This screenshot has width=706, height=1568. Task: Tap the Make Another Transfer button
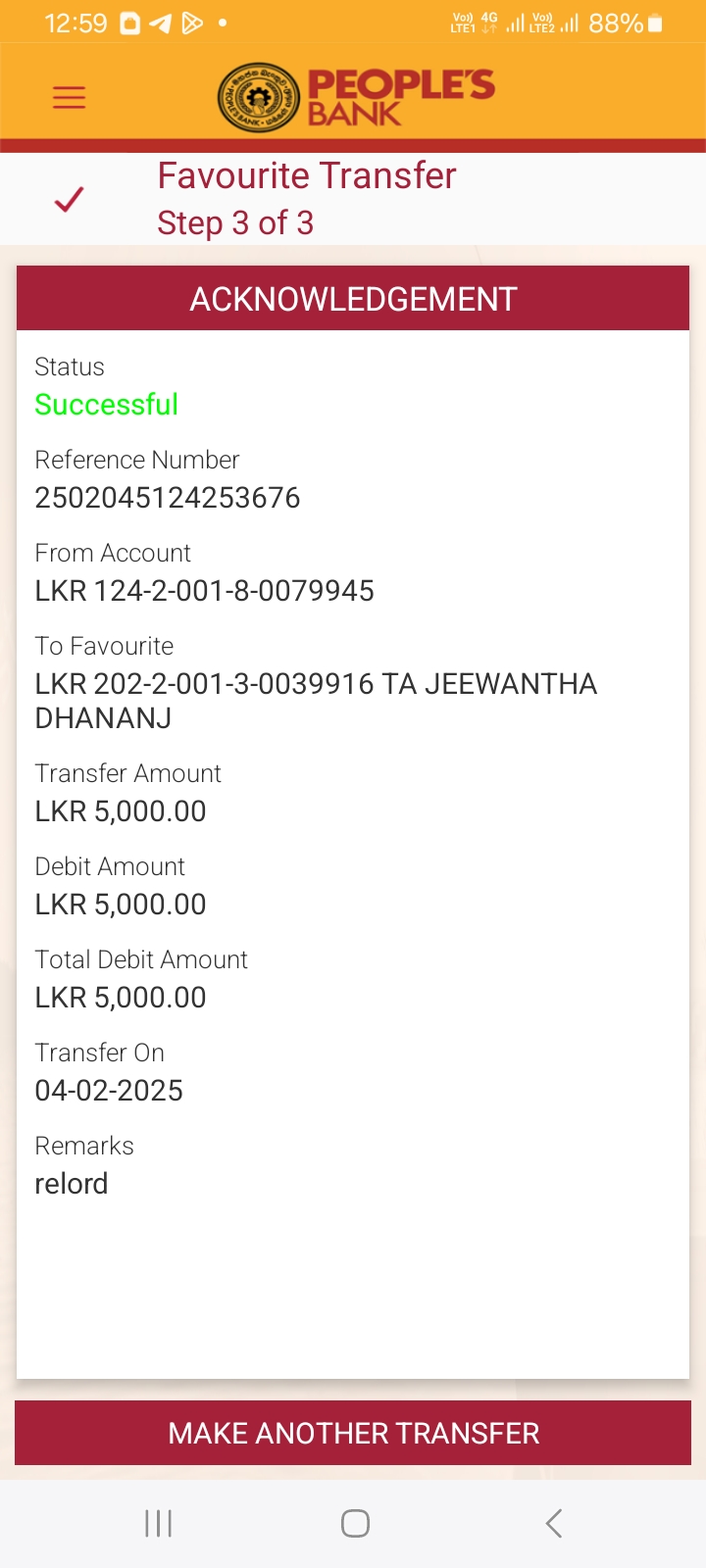pyautogui.click(x=353, y=1433)
